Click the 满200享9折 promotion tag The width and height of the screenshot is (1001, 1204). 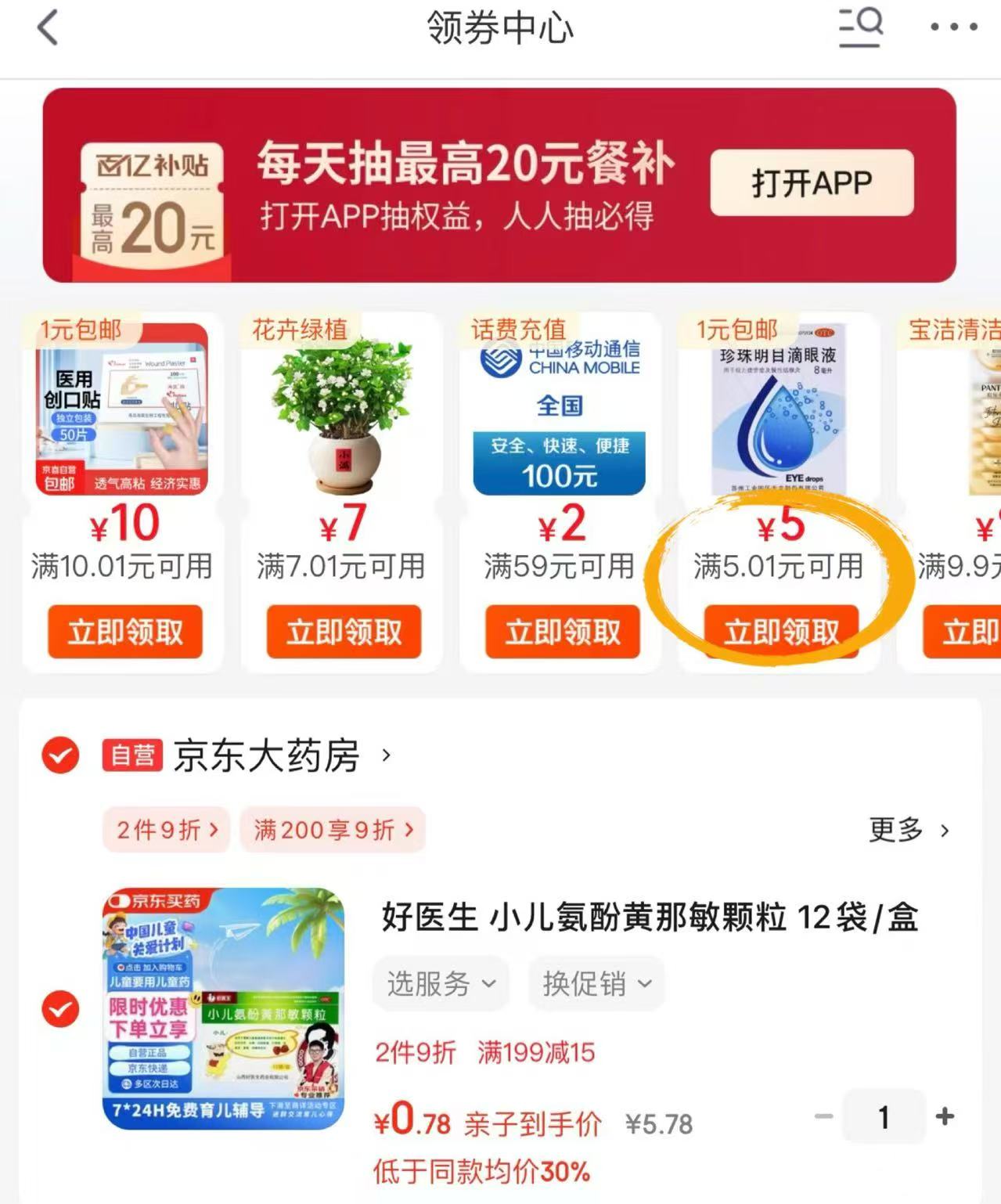pyautogui.click(x=332, y=830)
